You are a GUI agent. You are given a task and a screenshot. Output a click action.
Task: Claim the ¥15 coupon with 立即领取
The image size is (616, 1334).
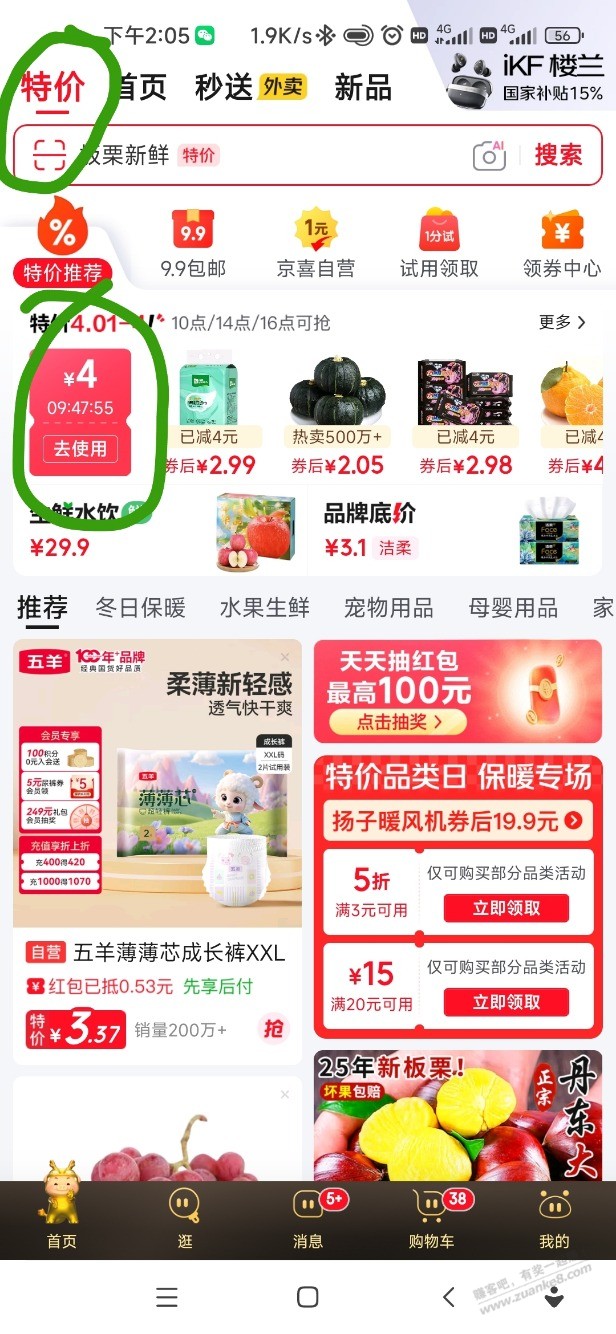click(x=506, y=1002)
